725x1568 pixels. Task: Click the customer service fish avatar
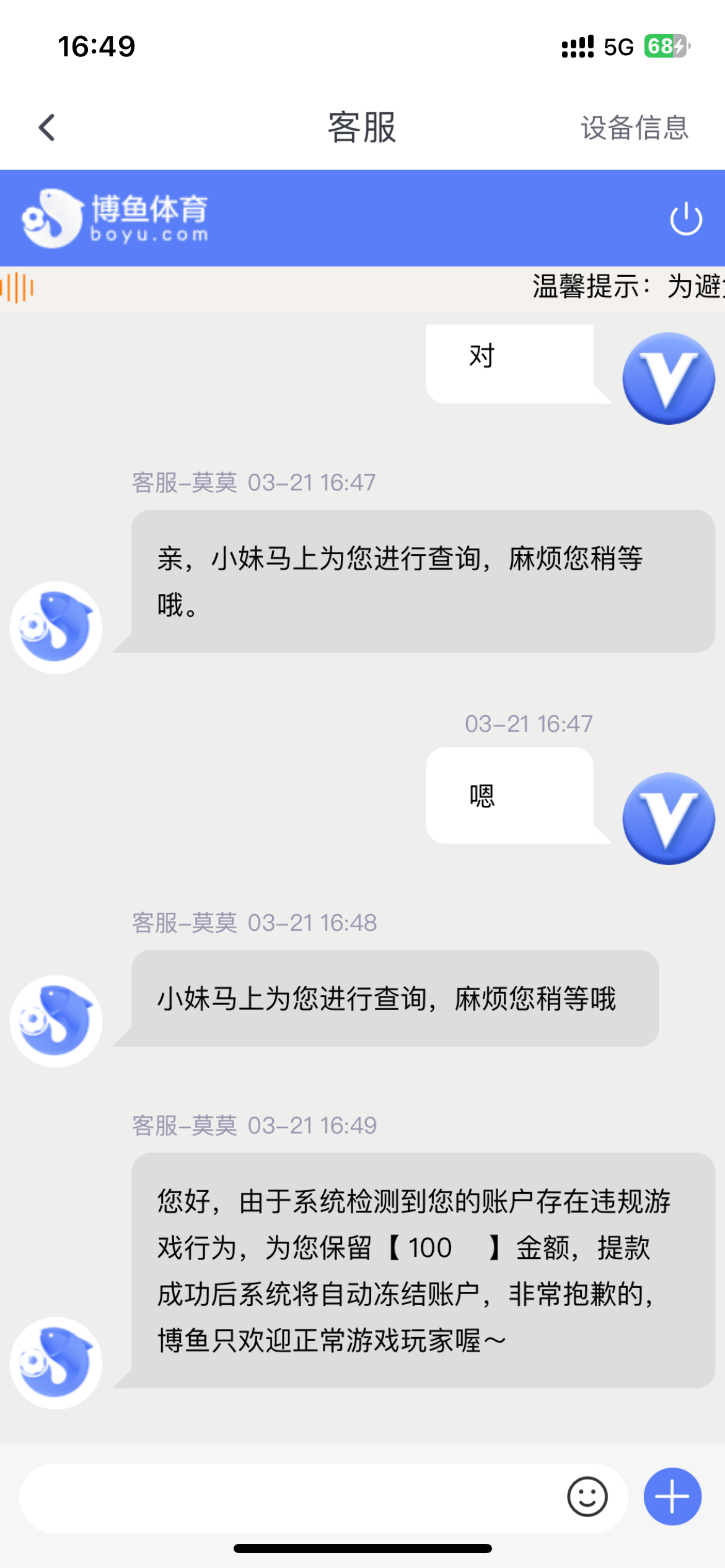55,627
